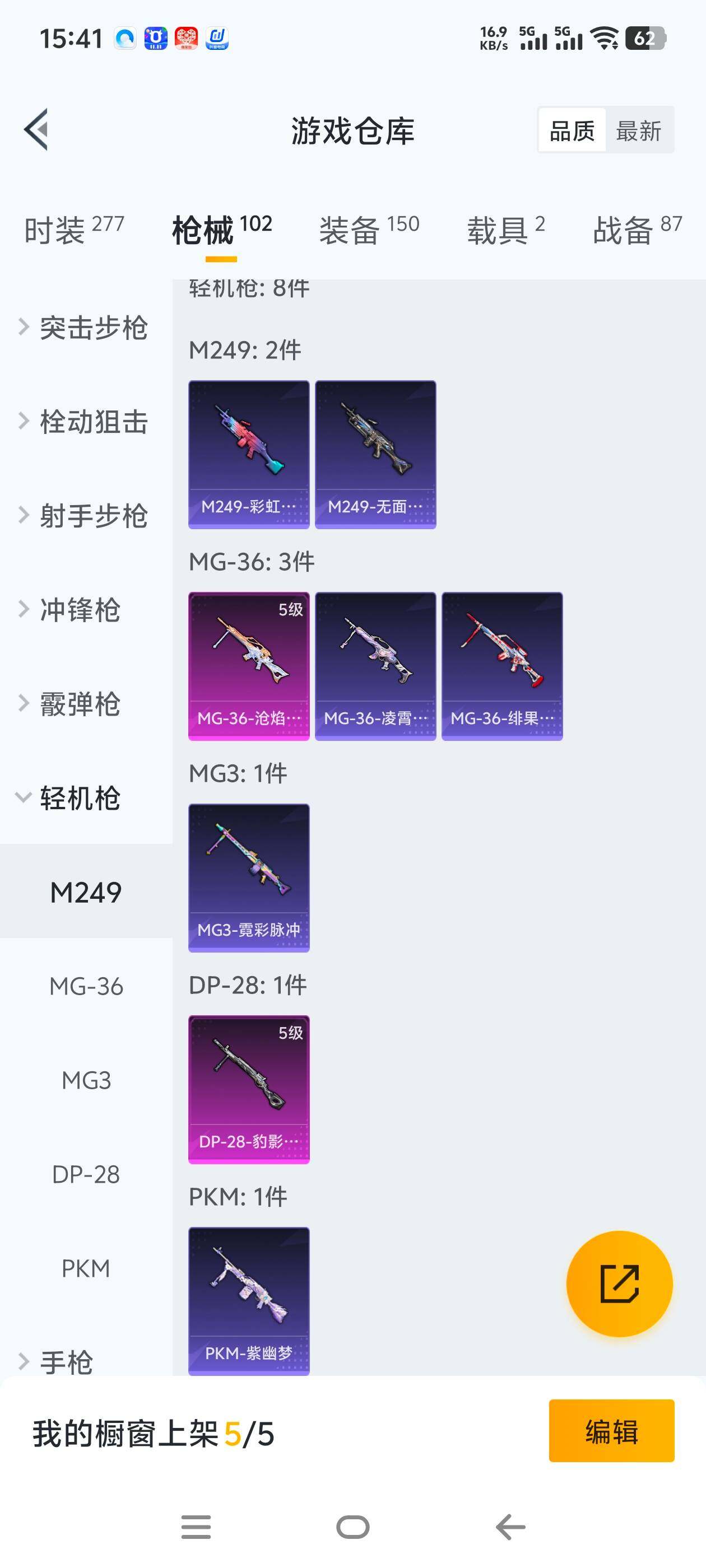Open the 战备 tab
706x1568 pixels.
click(x=637, y=230)
